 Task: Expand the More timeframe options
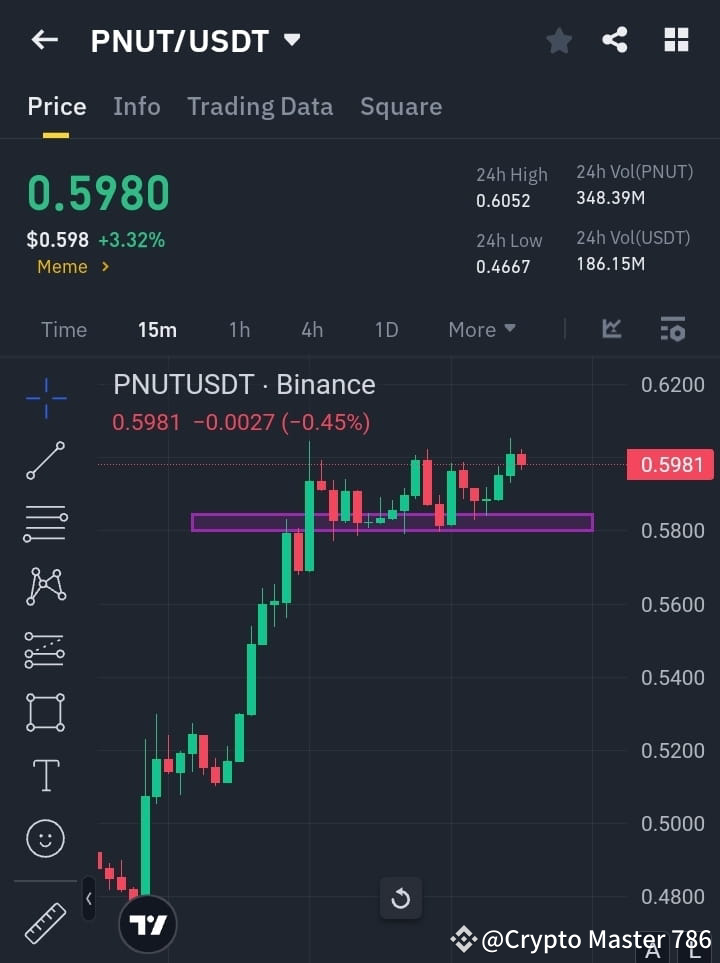click(x=481, y=329)
